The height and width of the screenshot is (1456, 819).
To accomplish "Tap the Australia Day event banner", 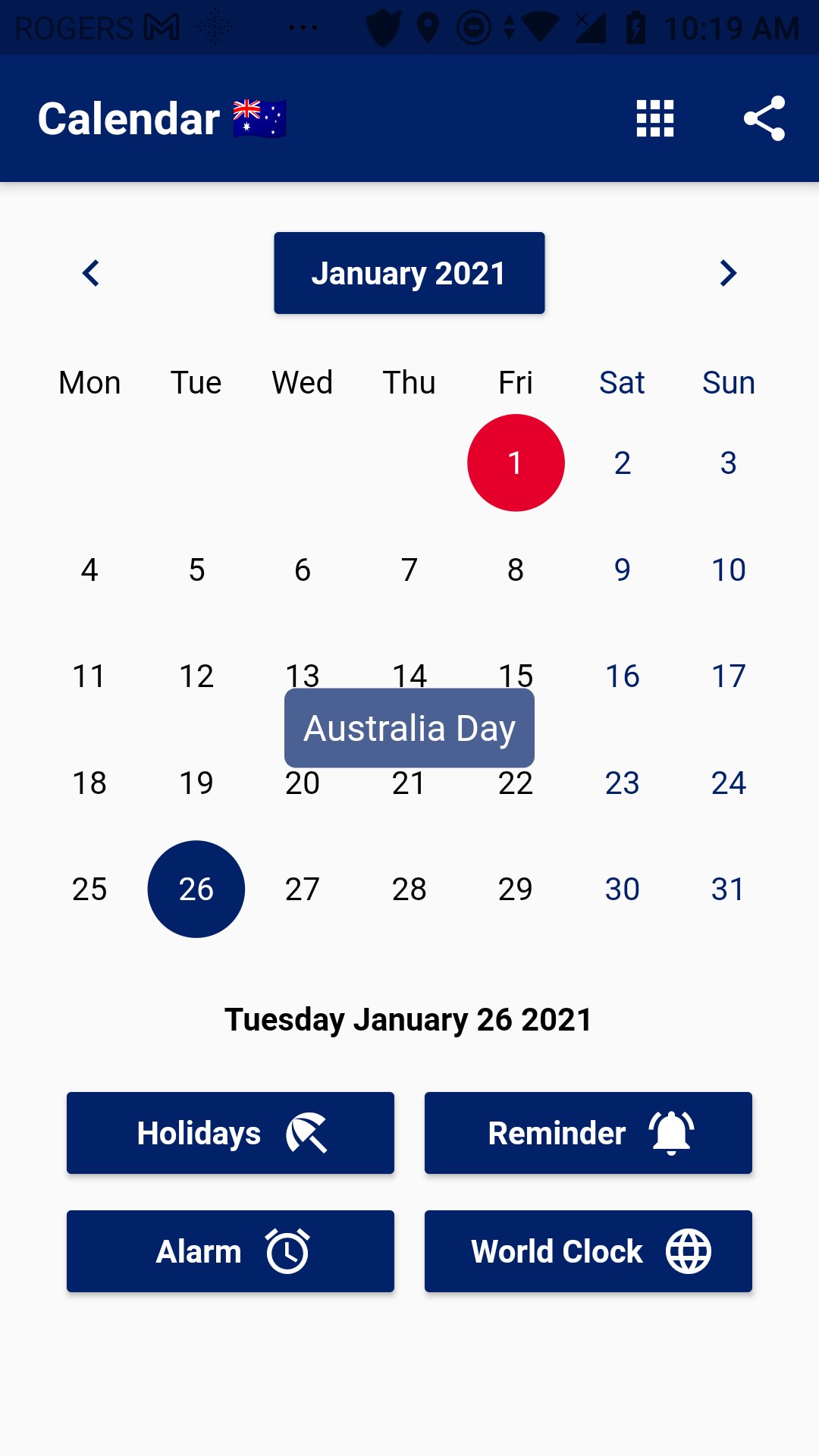I will 409,727.
